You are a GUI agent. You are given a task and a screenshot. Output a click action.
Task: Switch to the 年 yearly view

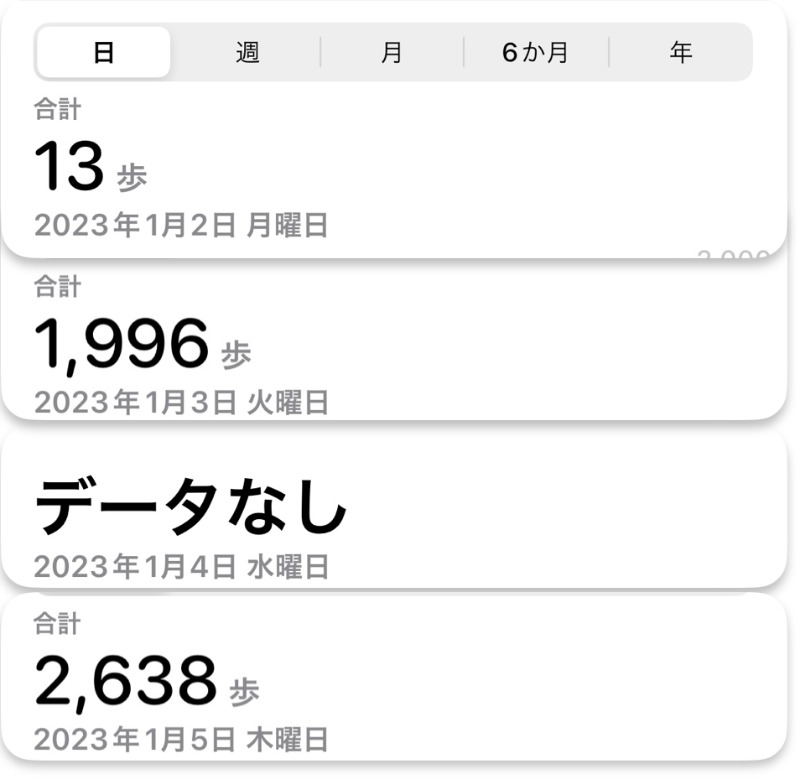pos(681,52)
